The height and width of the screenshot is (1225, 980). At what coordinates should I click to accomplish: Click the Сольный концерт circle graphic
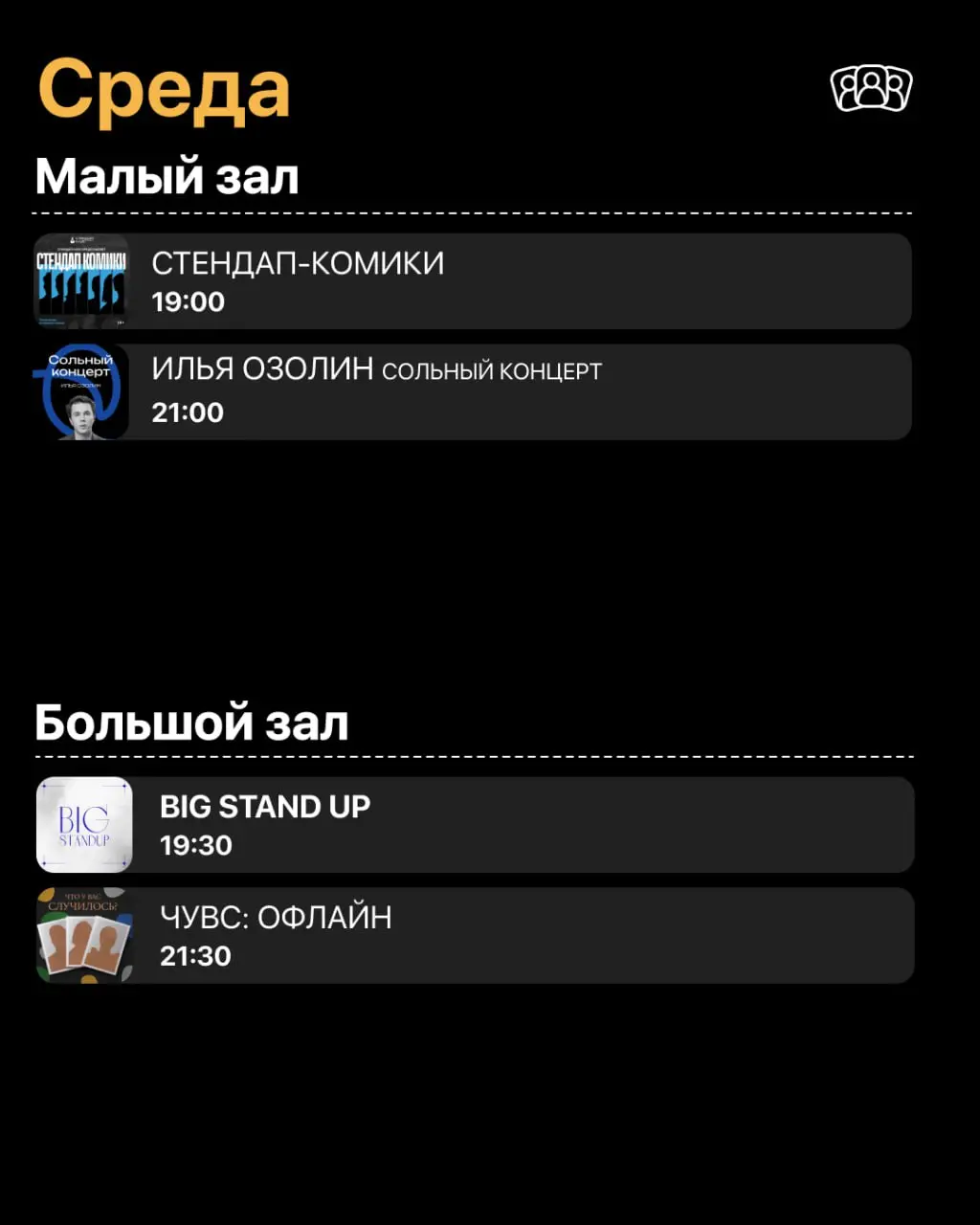click(x=83, y=391)
